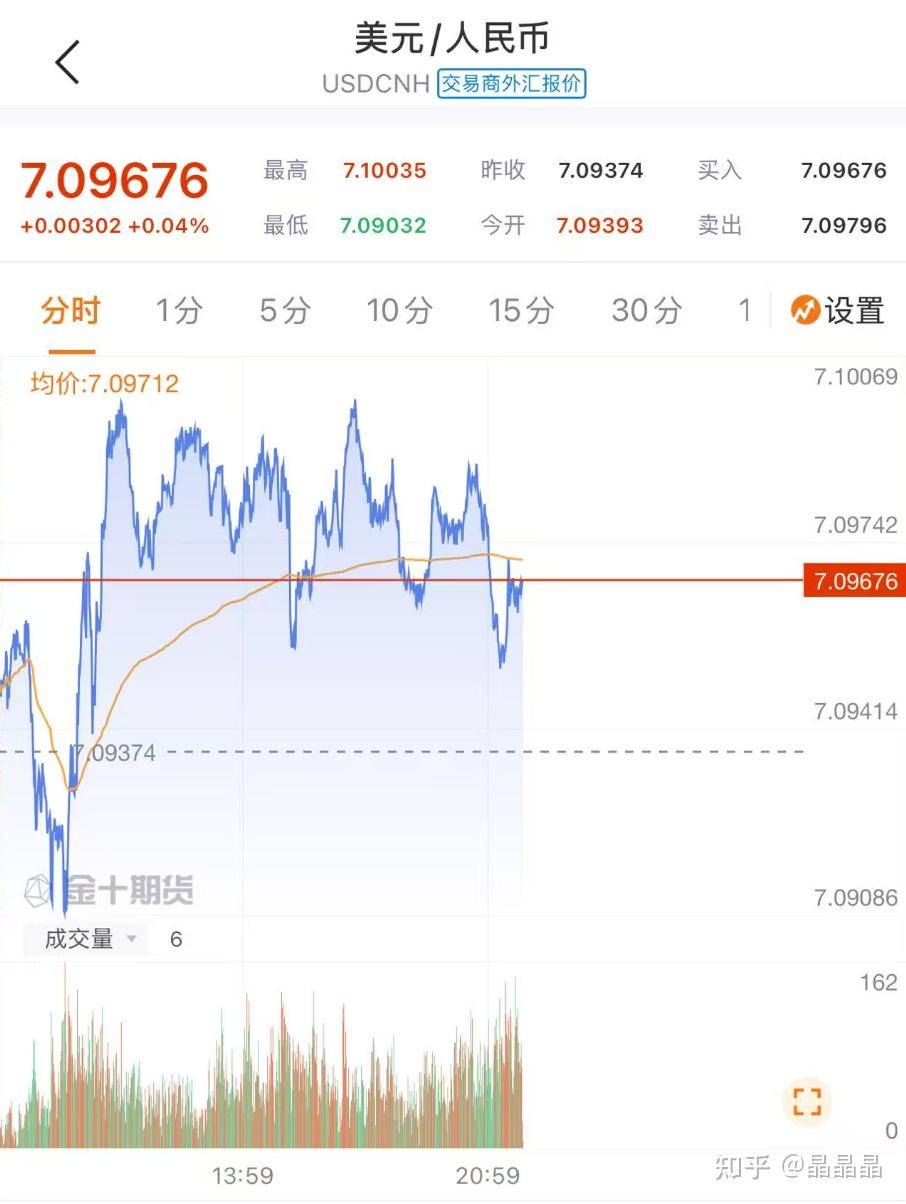This screenshot has height=1204, width=906.
Task: Click the downward arrow next to 成交量
Action: point(131,940)
